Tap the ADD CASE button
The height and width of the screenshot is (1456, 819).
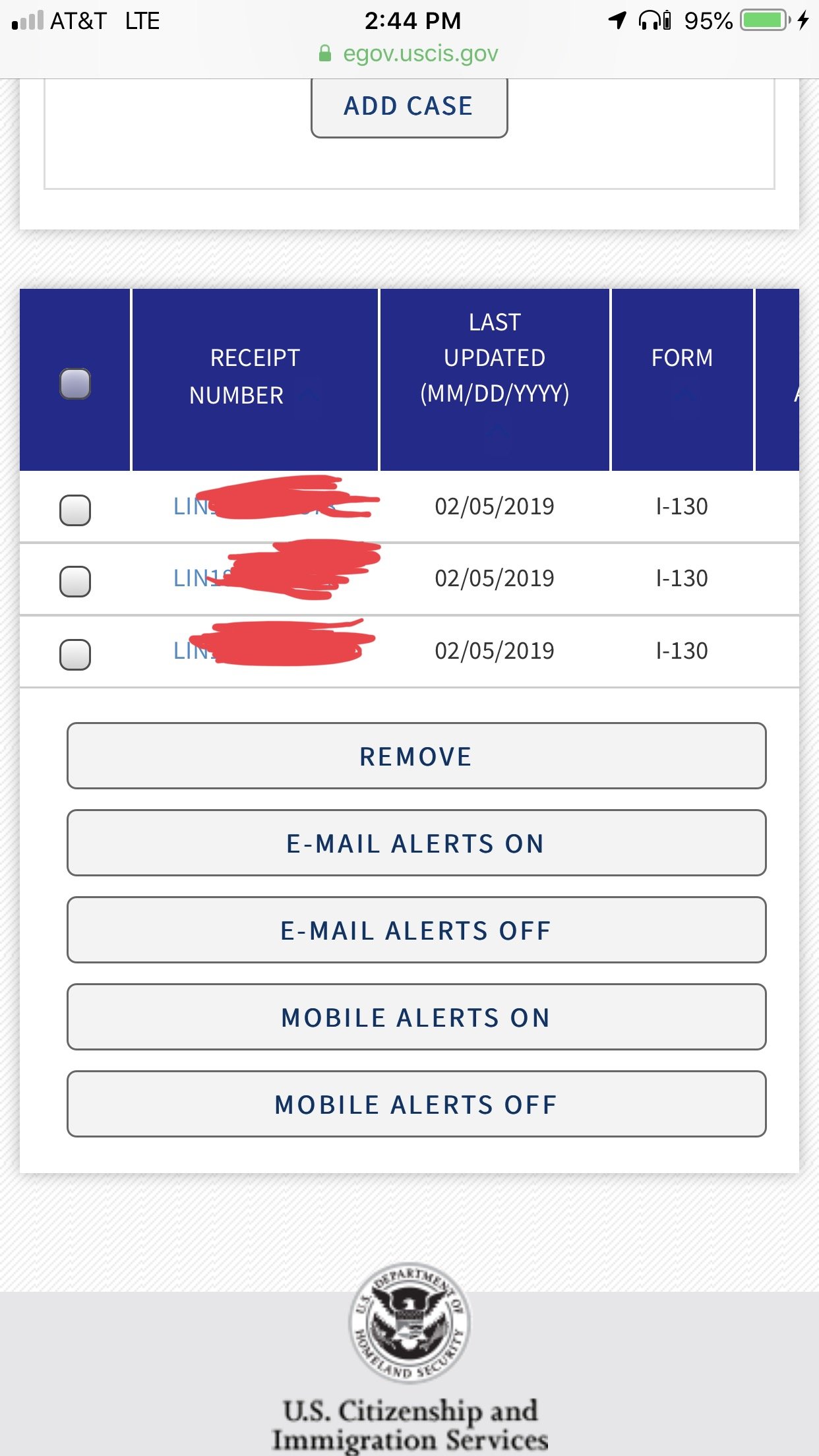tap(409, 107)
